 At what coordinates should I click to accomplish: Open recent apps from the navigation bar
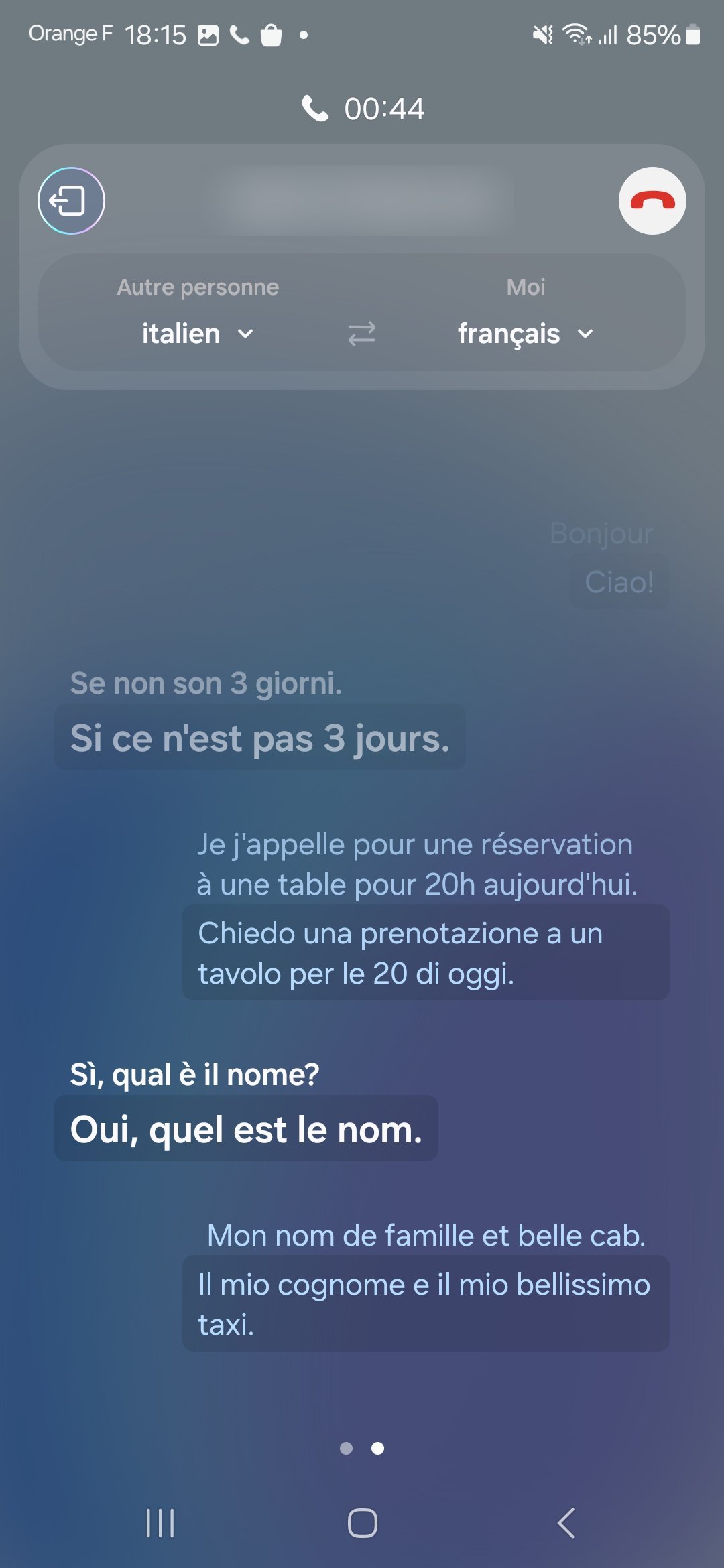[160, 1523]
